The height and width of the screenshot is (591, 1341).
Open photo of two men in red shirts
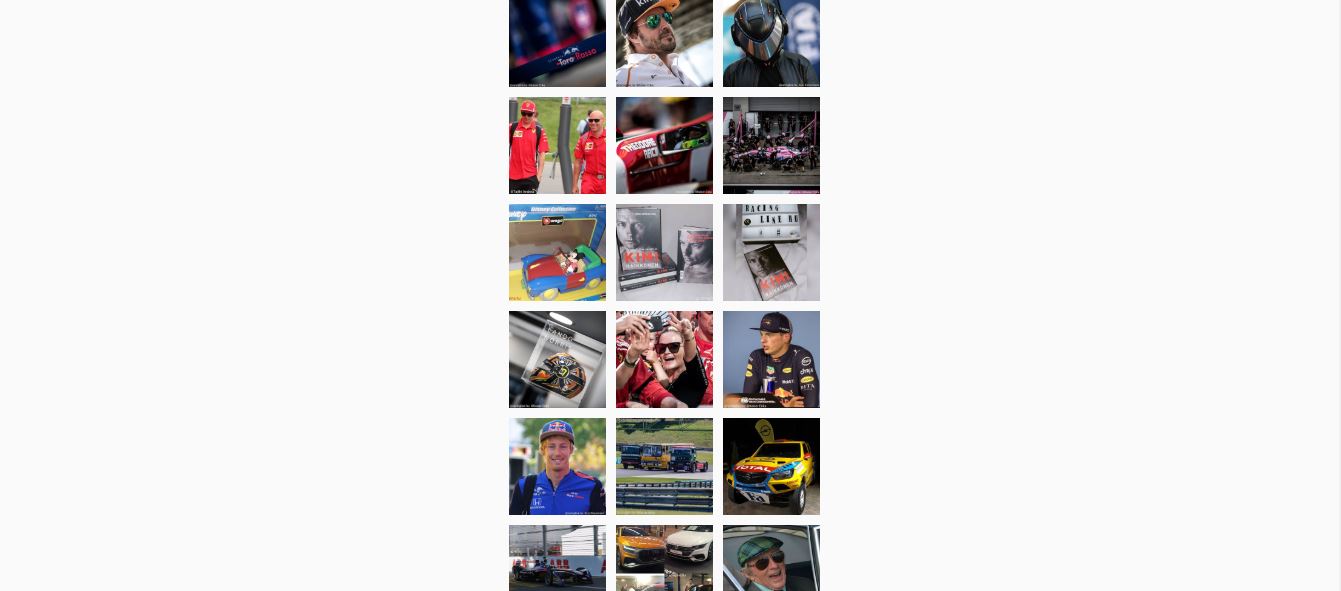click(x=557, y=145)
